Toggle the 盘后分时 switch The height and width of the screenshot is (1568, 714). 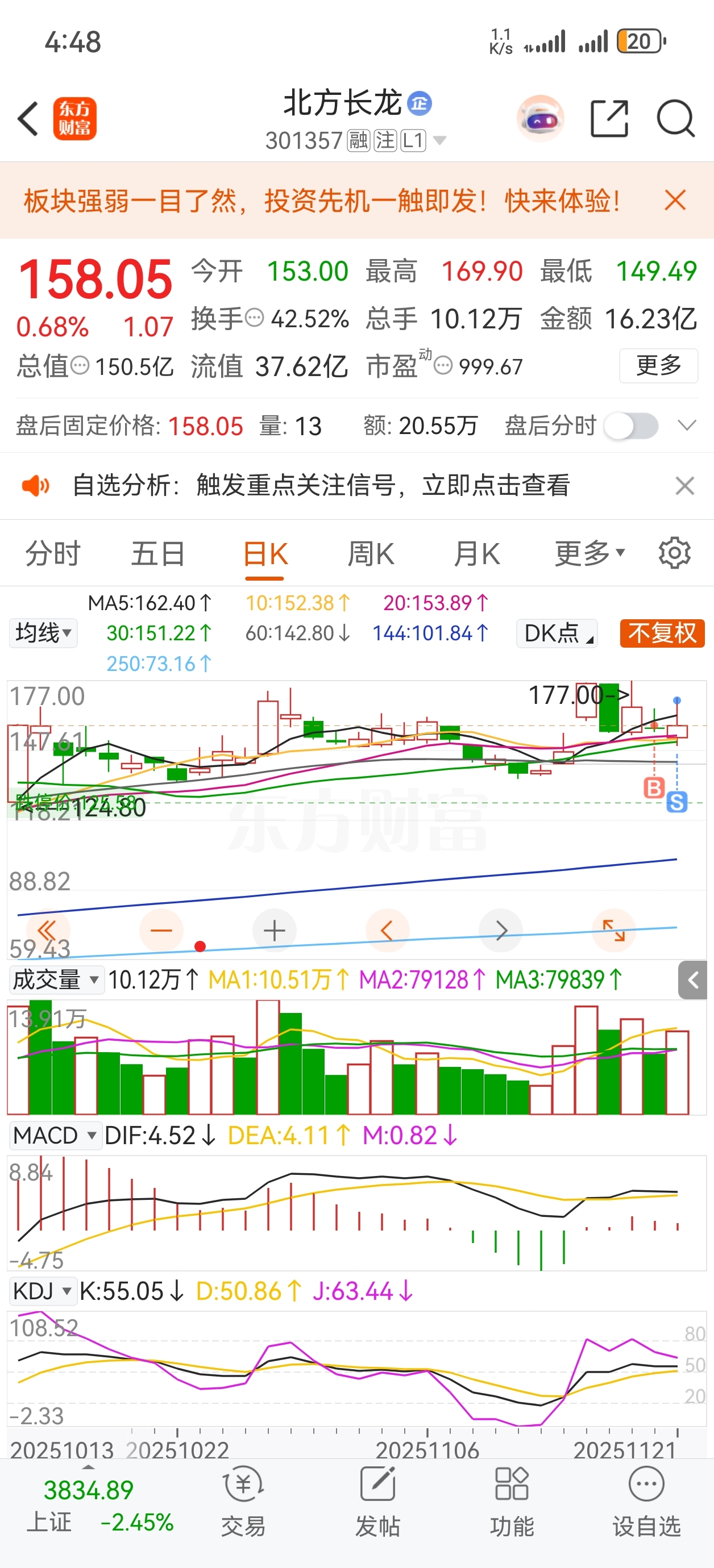pyautogui.click(x=631, y=426)
